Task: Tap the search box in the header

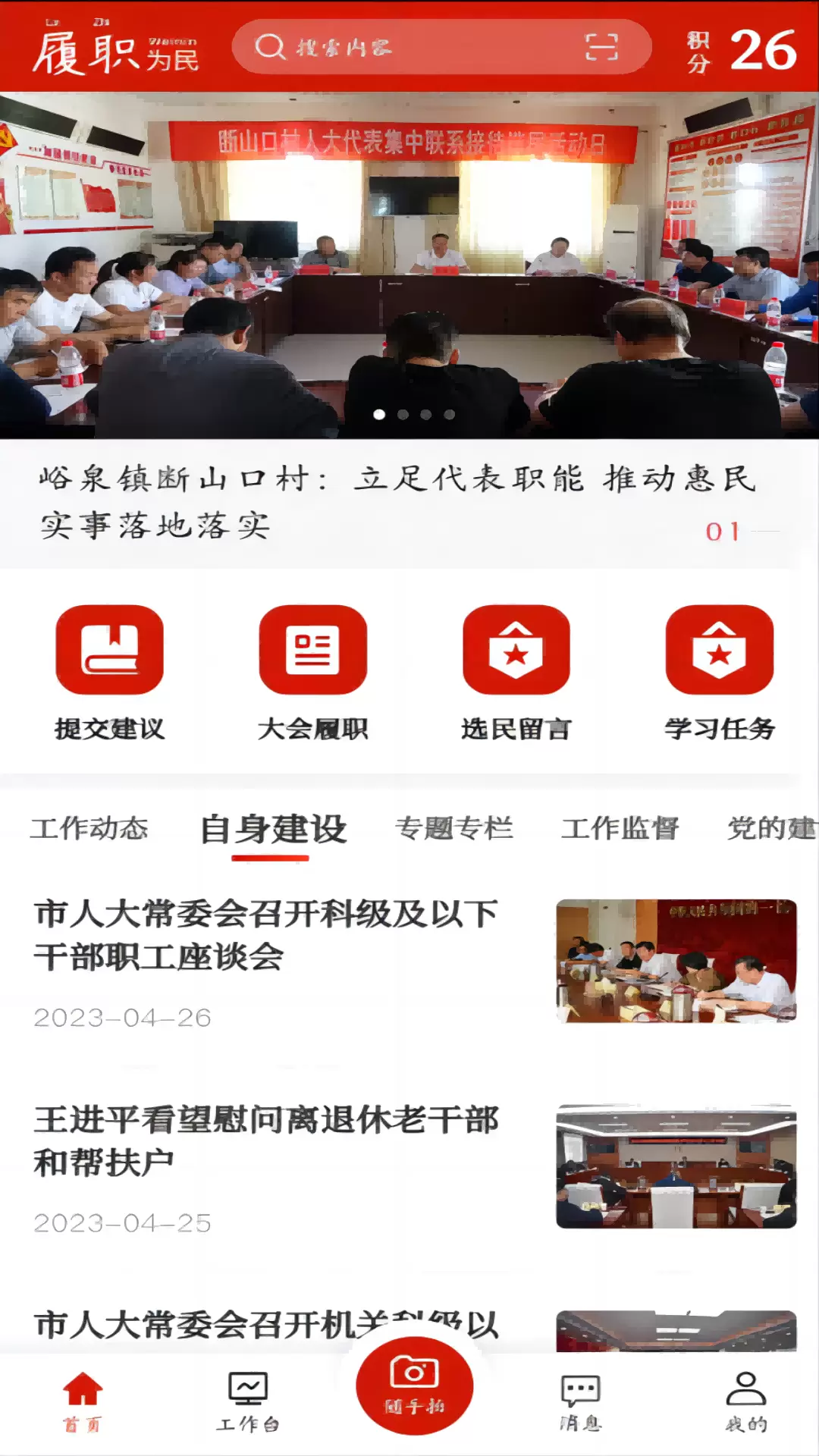Action: (441, 47)
